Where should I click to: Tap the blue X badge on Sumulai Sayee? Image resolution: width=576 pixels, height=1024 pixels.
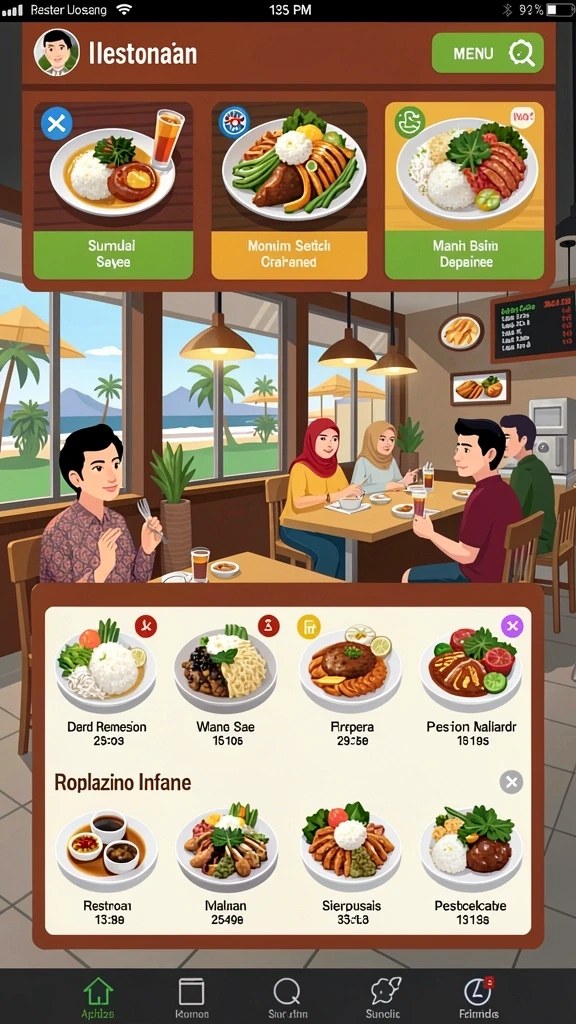pyautogui.click(x=56, y=123)
